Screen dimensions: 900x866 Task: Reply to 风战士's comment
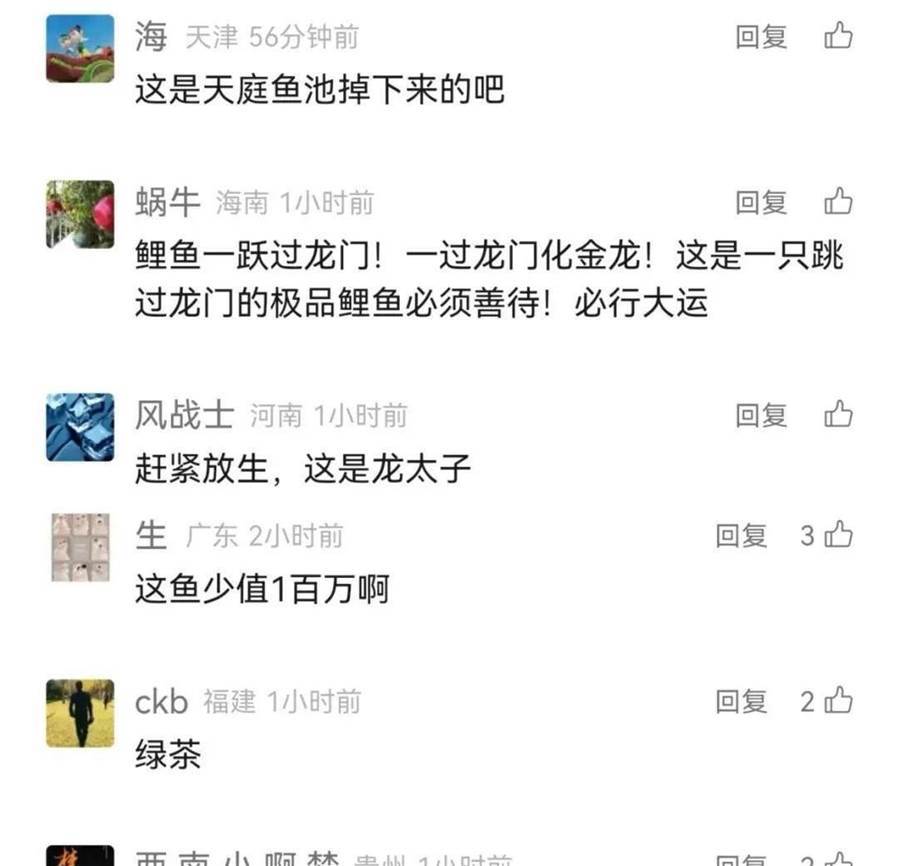(x=761, y=415)
